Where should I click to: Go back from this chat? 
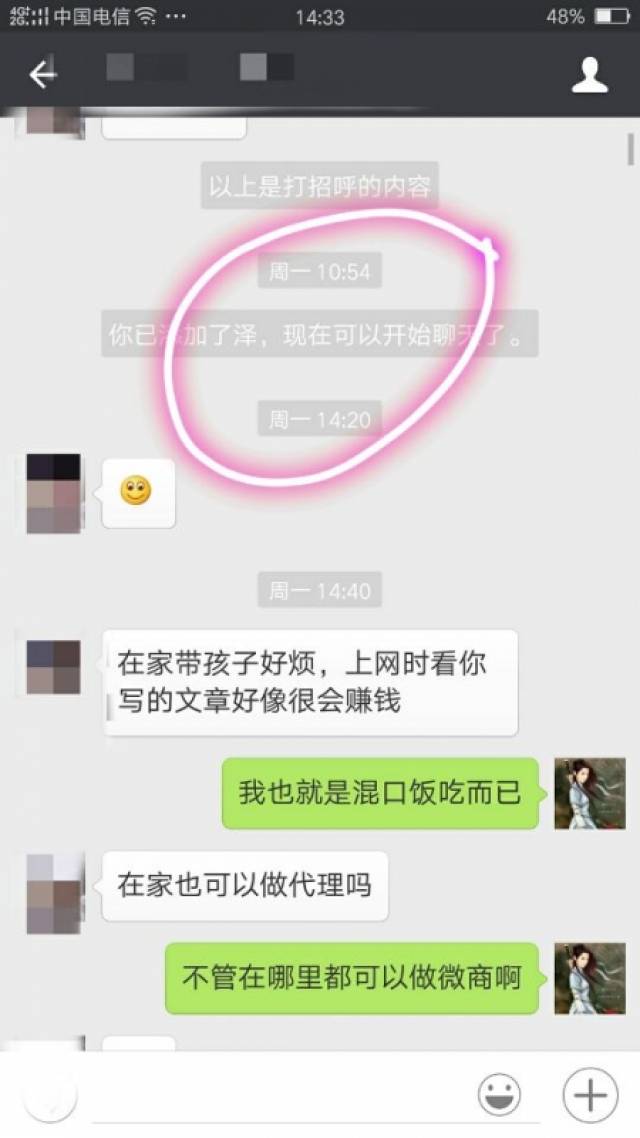[x=42, y=74]
